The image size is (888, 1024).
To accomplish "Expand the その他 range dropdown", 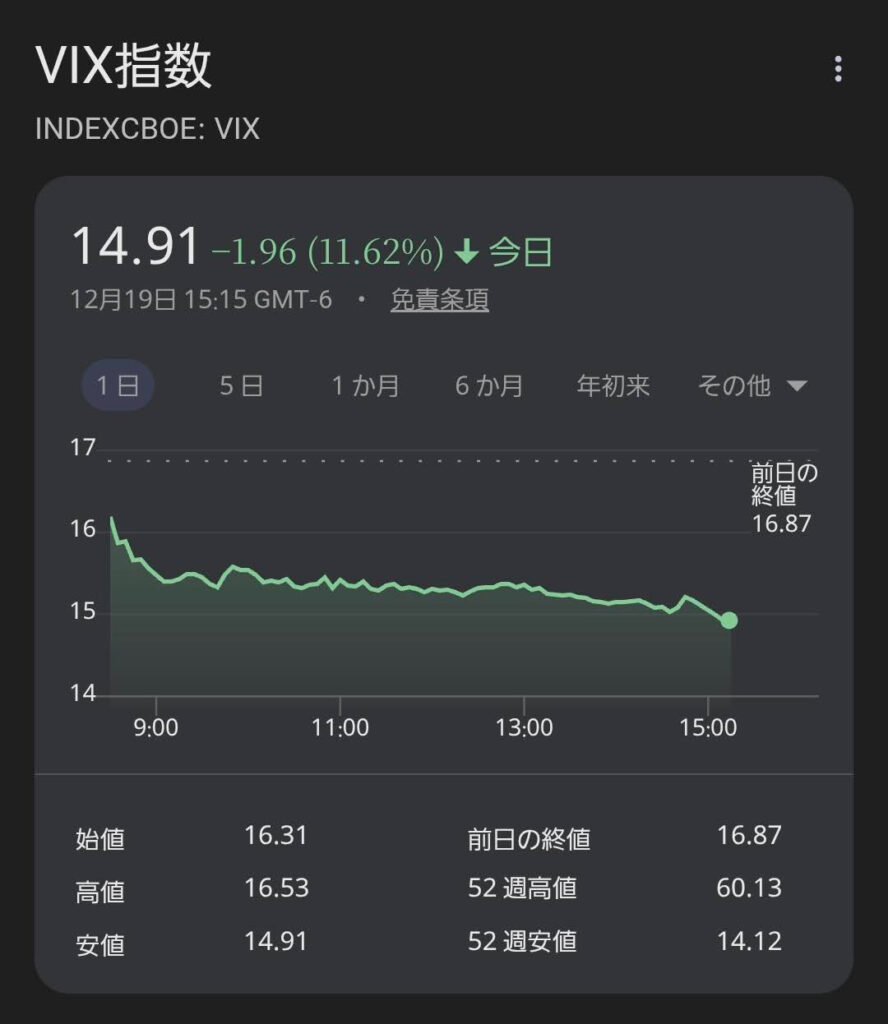I will point(751,386).
